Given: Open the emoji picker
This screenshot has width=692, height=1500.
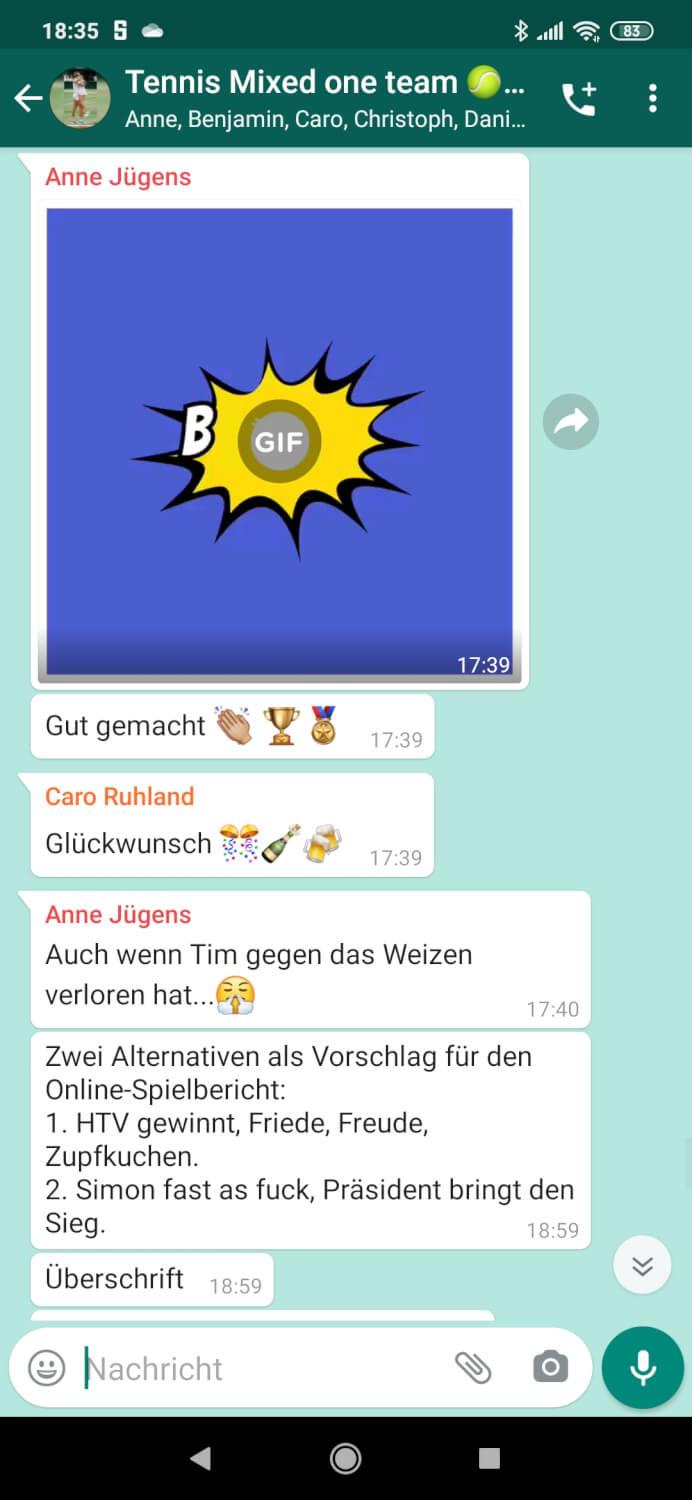Looking at the screenshot, I should point(47,1367).
